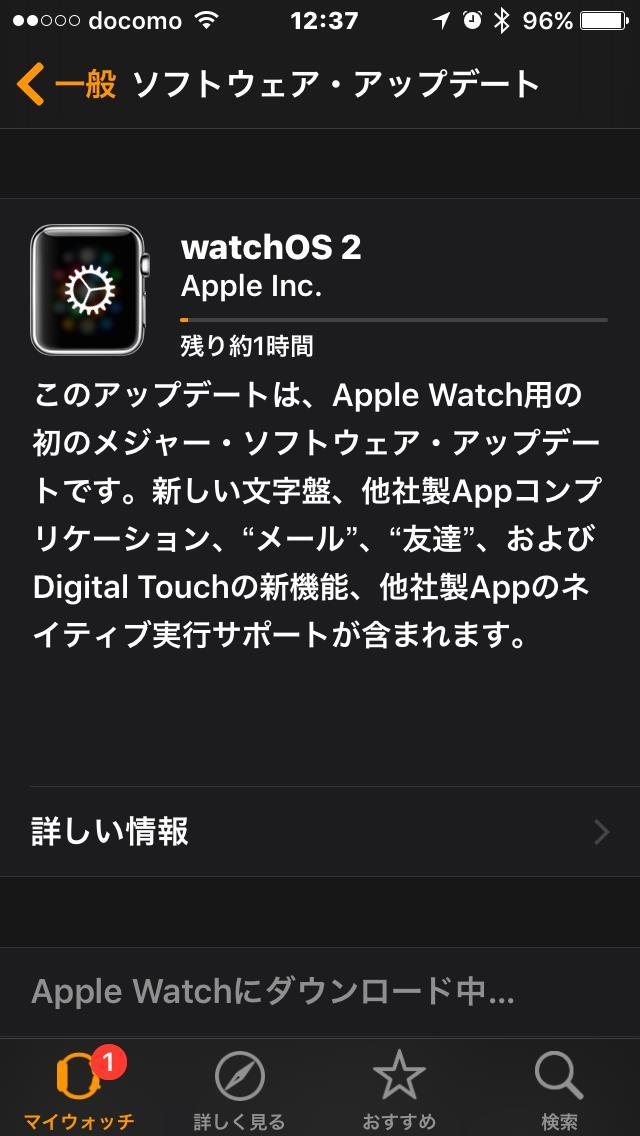The height and width of the screenshot is (1136, 640).
Task: Switch to the マイウォッチ tab
Action: [79, 1088]
